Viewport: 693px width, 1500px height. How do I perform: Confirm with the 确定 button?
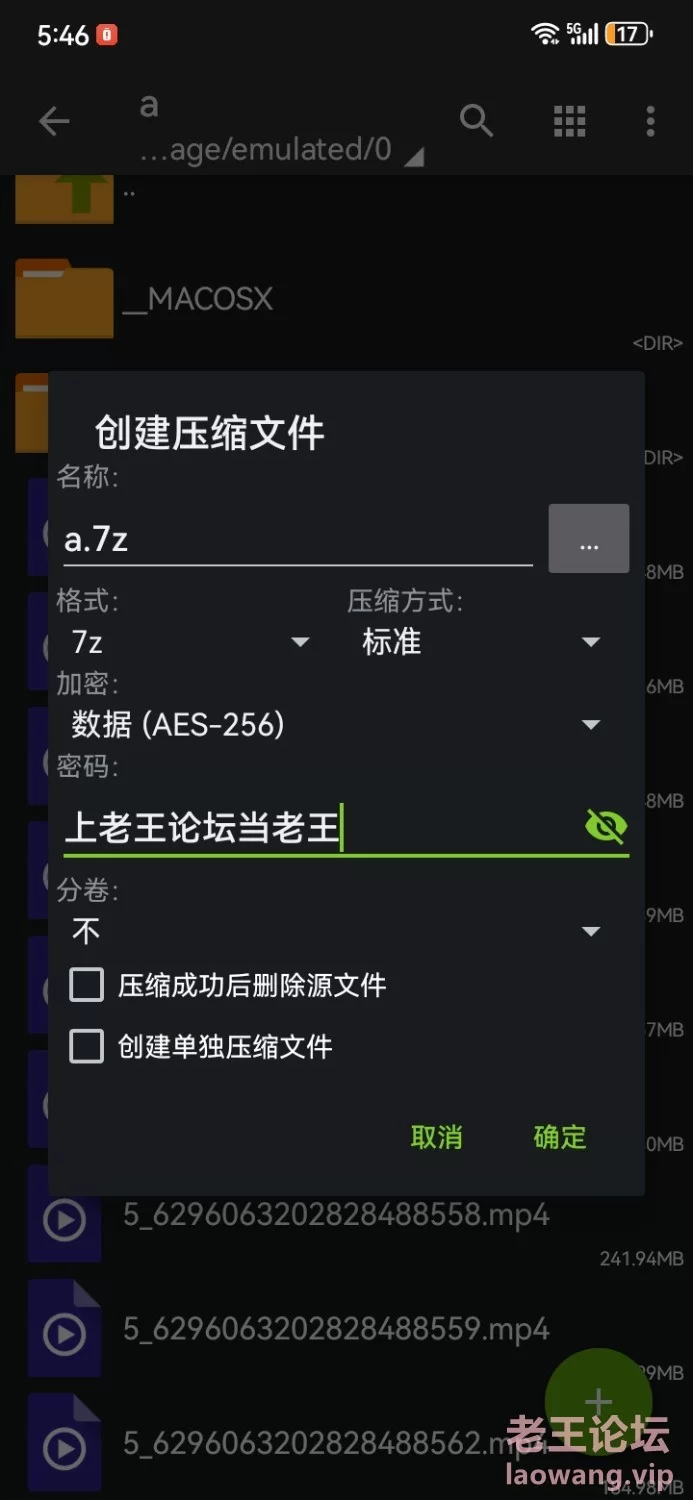(559, 1137)
